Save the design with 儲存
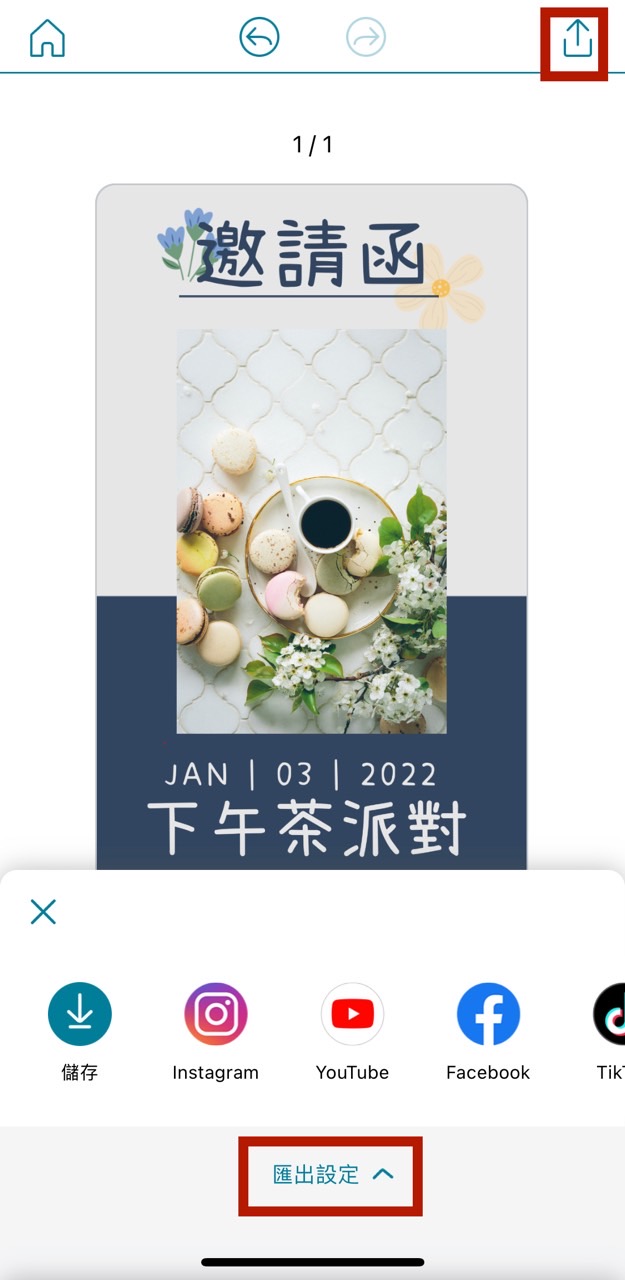The image size is (625, 1280). pyautogui.click(x=80, y=1015)
